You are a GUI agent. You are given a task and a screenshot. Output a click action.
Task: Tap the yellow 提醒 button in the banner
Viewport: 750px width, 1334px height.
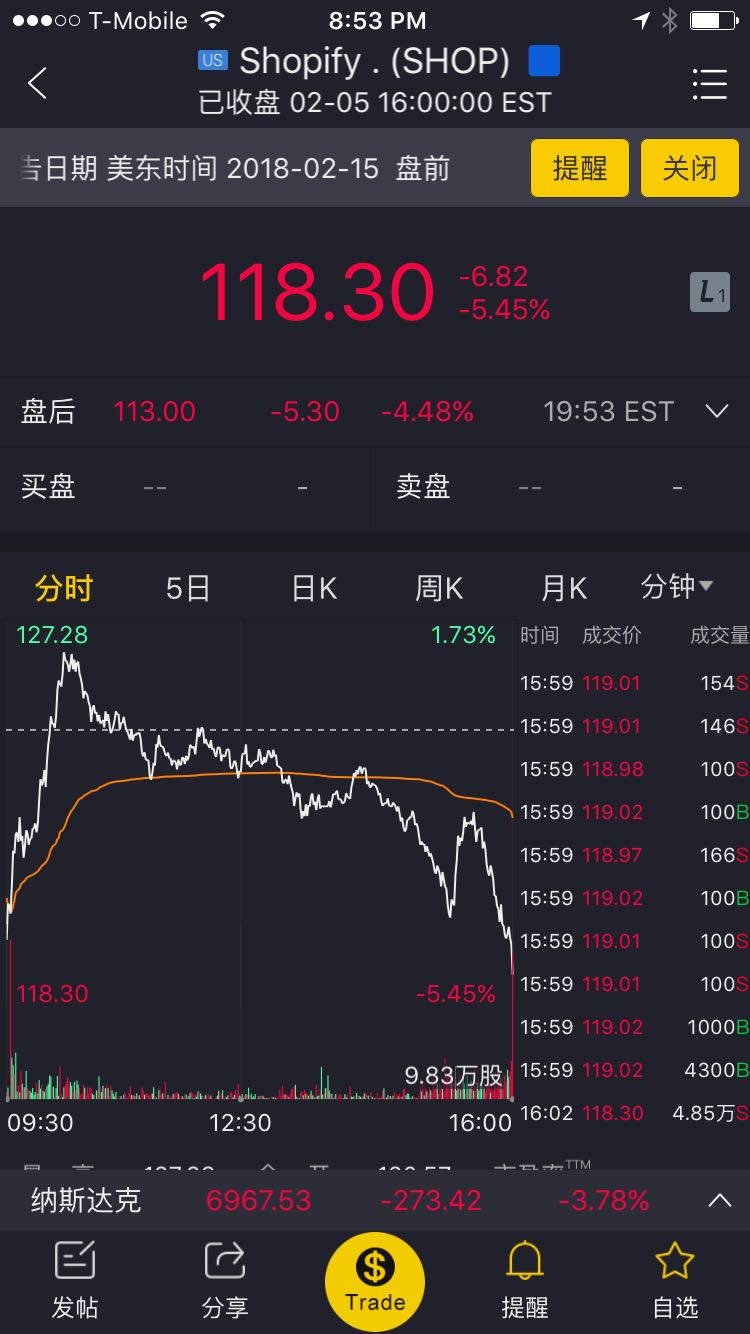pos(580,168)
